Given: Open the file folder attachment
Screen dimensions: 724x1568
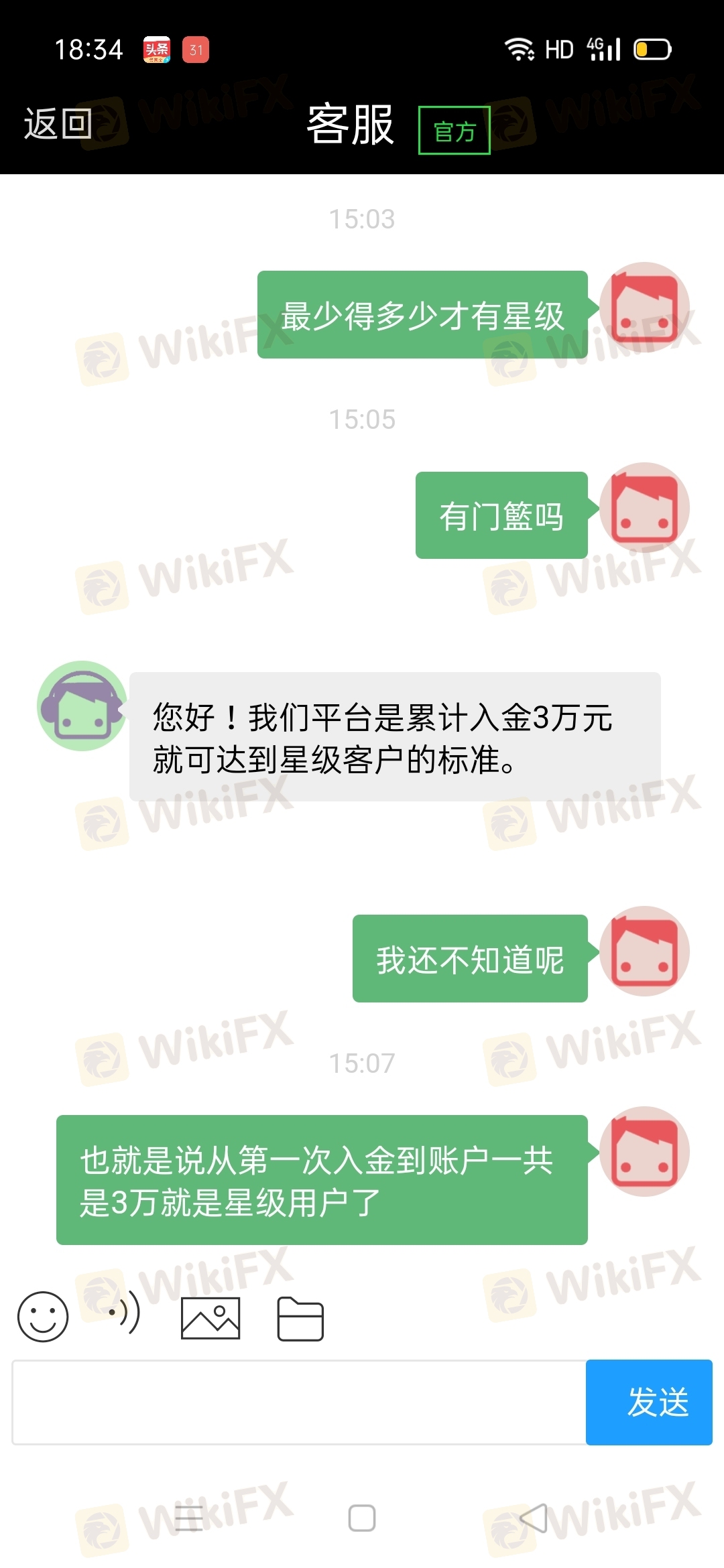Looking at the screenshot, I should 300,1319.
